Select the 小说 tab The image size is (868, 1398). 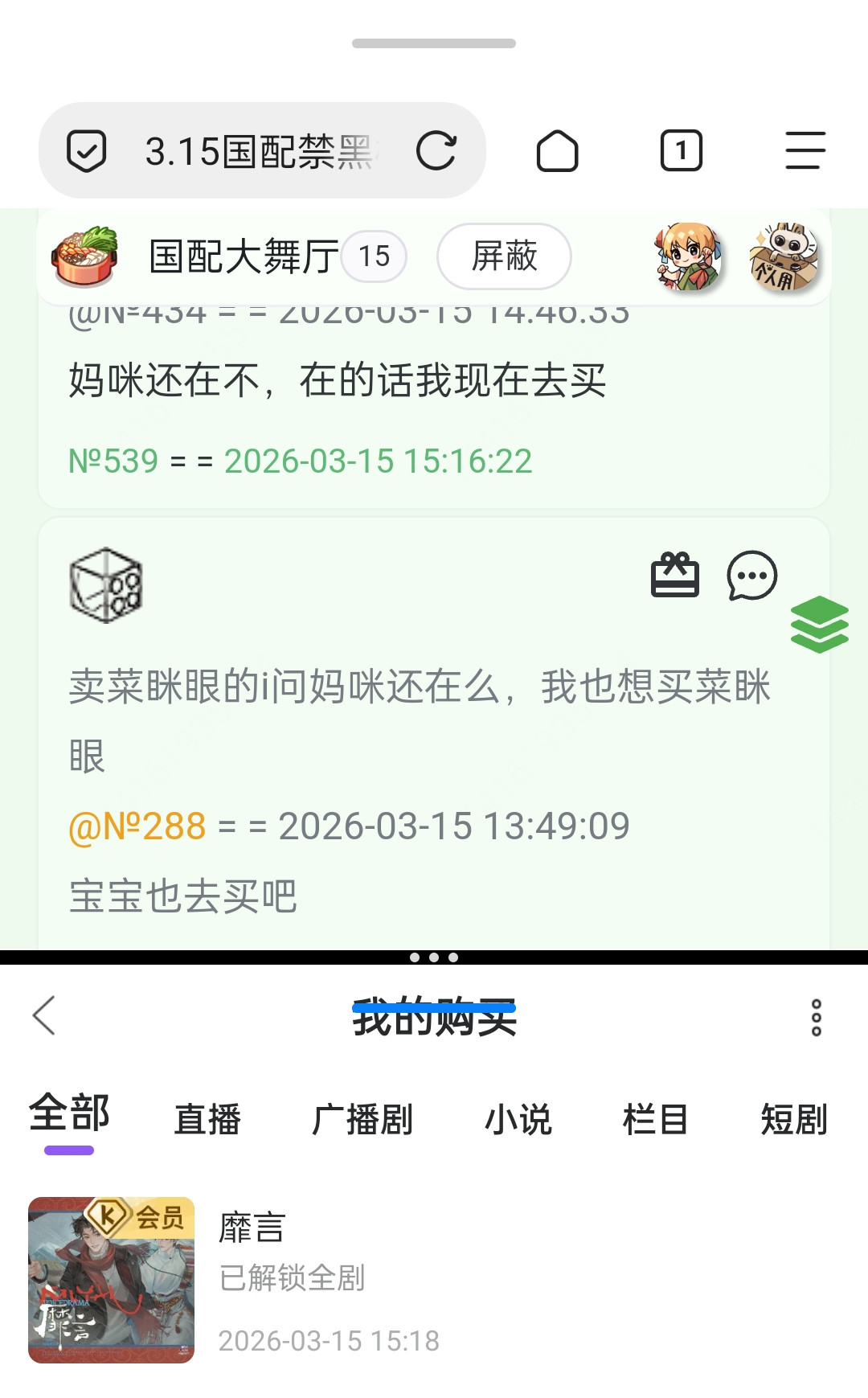(518, 1119)
